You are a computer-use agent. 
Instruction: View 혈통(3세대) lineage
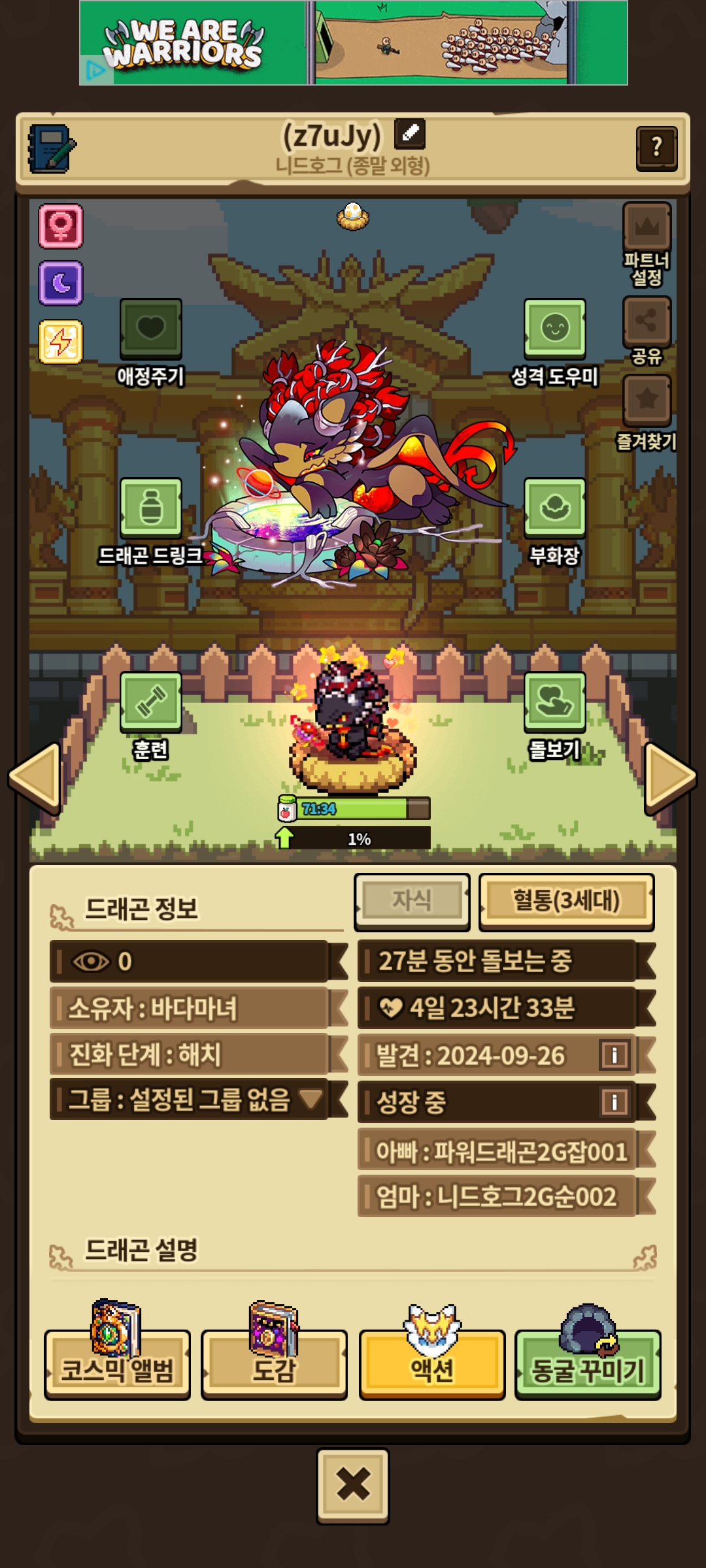[567, 902]
